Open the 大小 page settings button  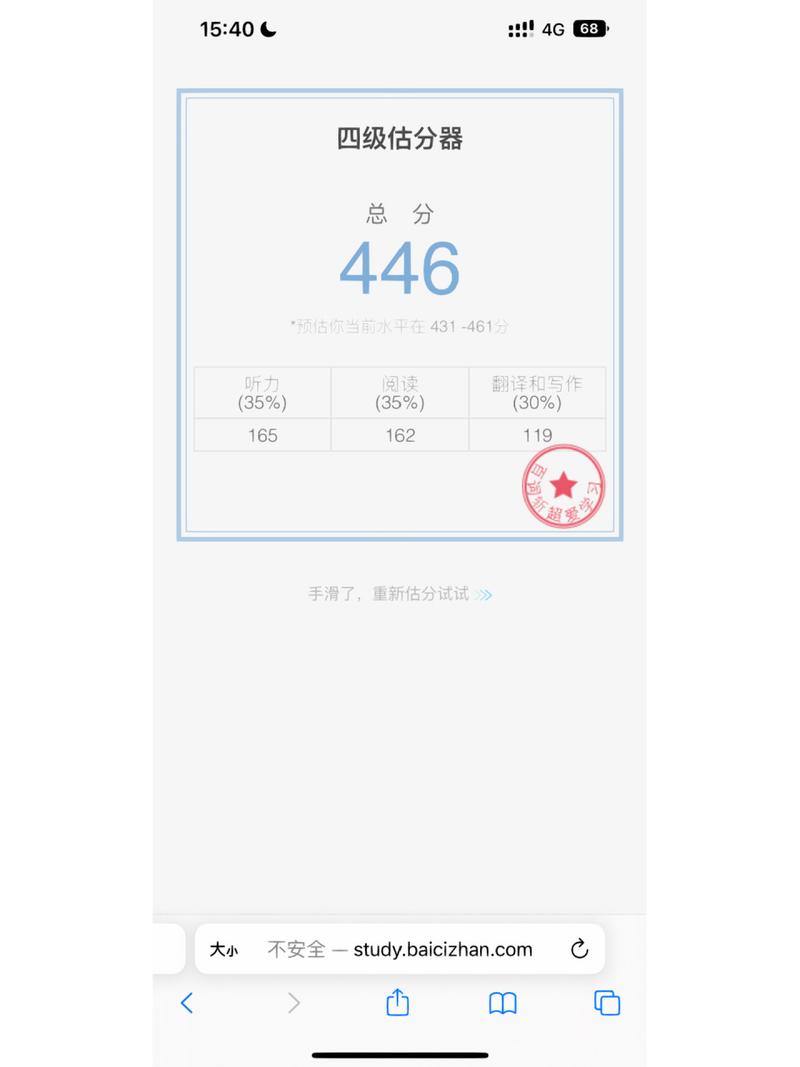223,950
